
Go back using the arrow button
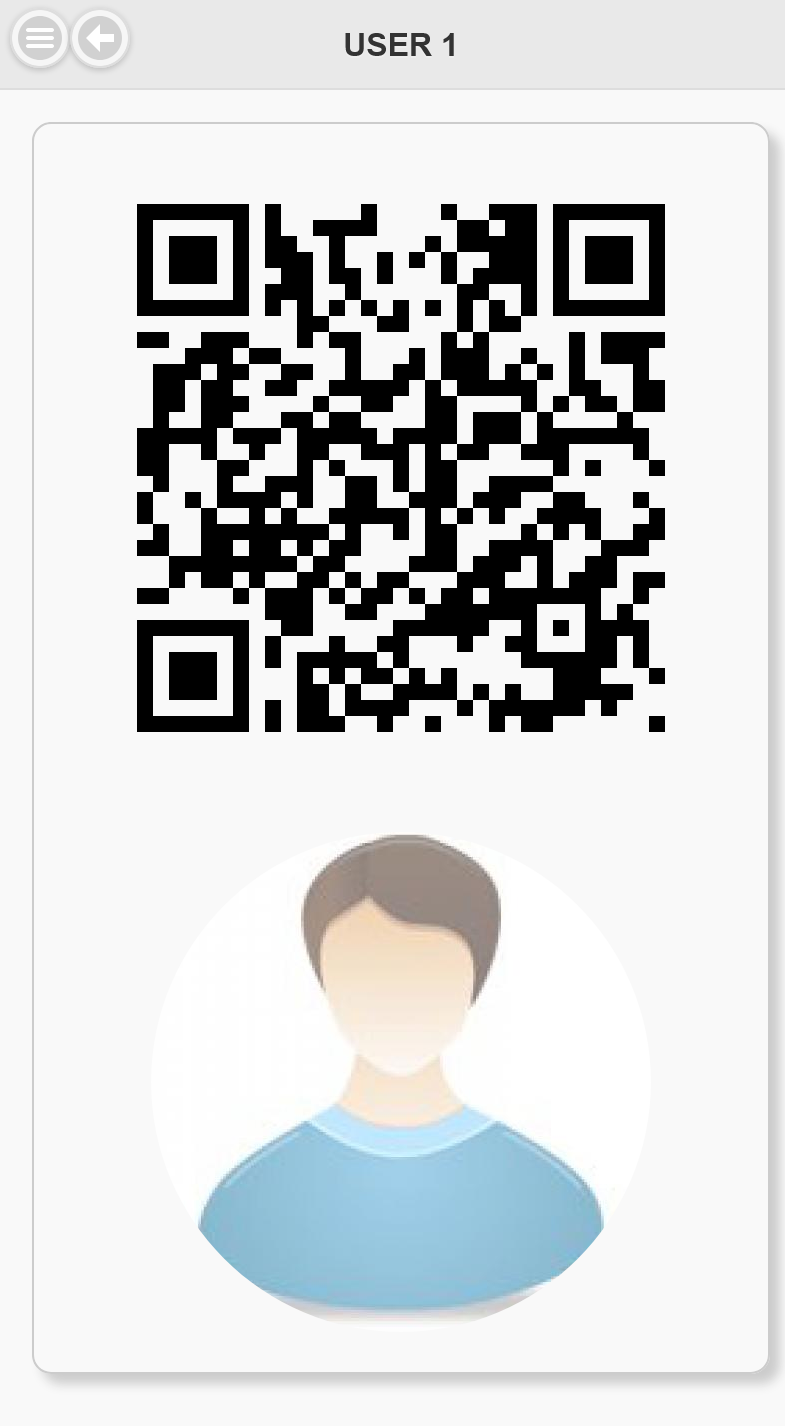coord(100,39)
